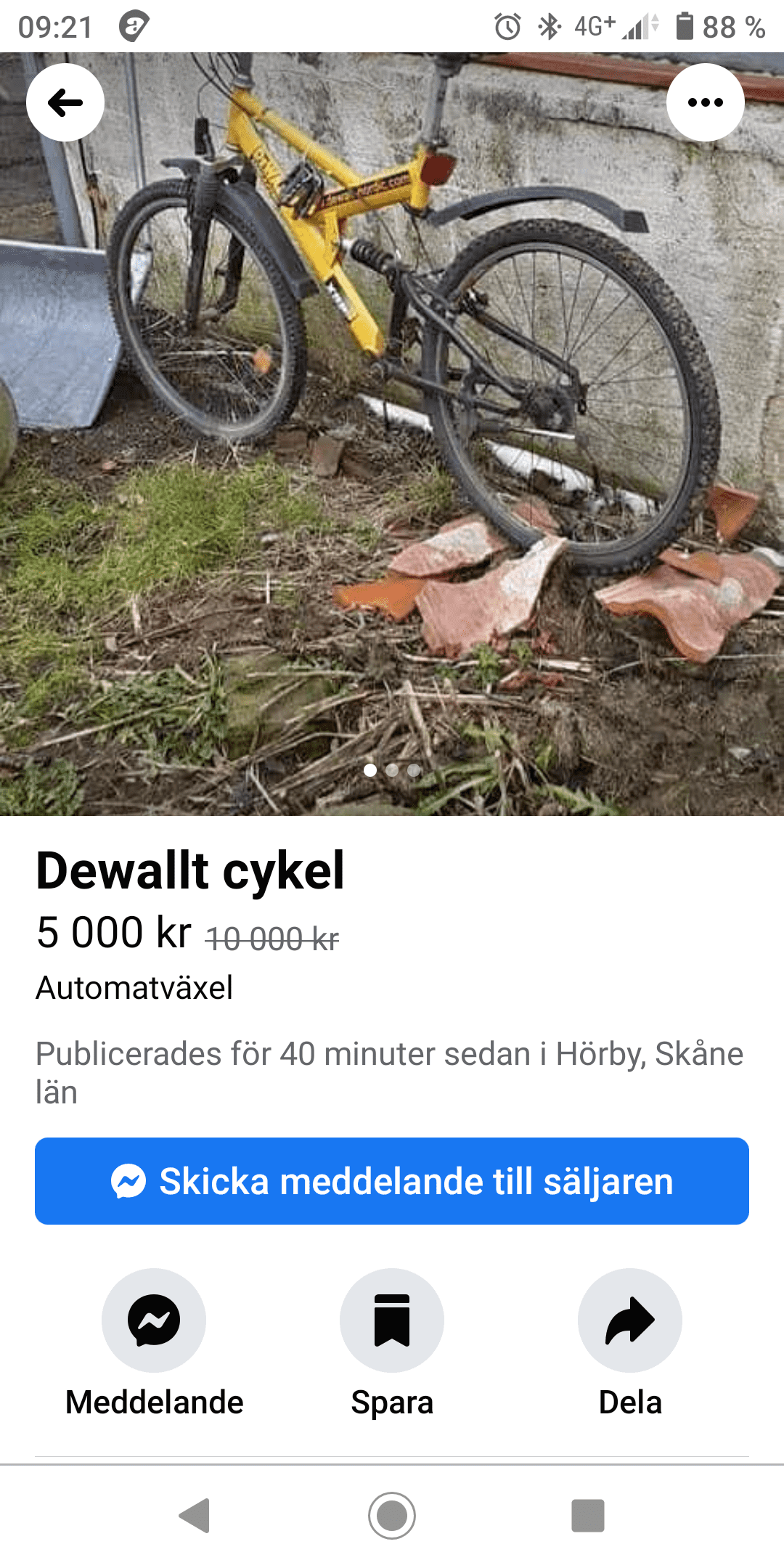Tap the system home button

point(392,1516)
